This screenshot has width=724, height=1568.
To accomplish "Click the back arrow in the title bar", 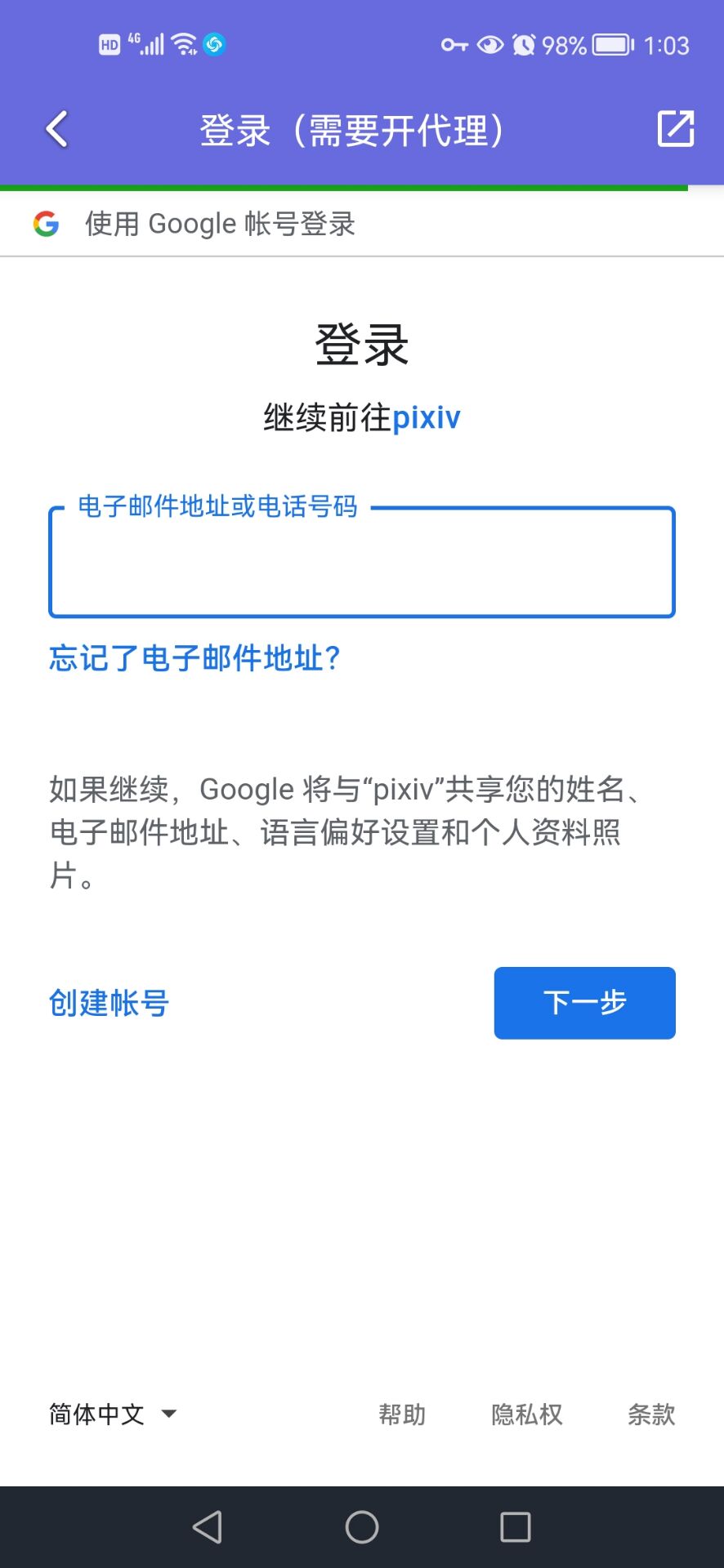I will click(x=54, y=128).
